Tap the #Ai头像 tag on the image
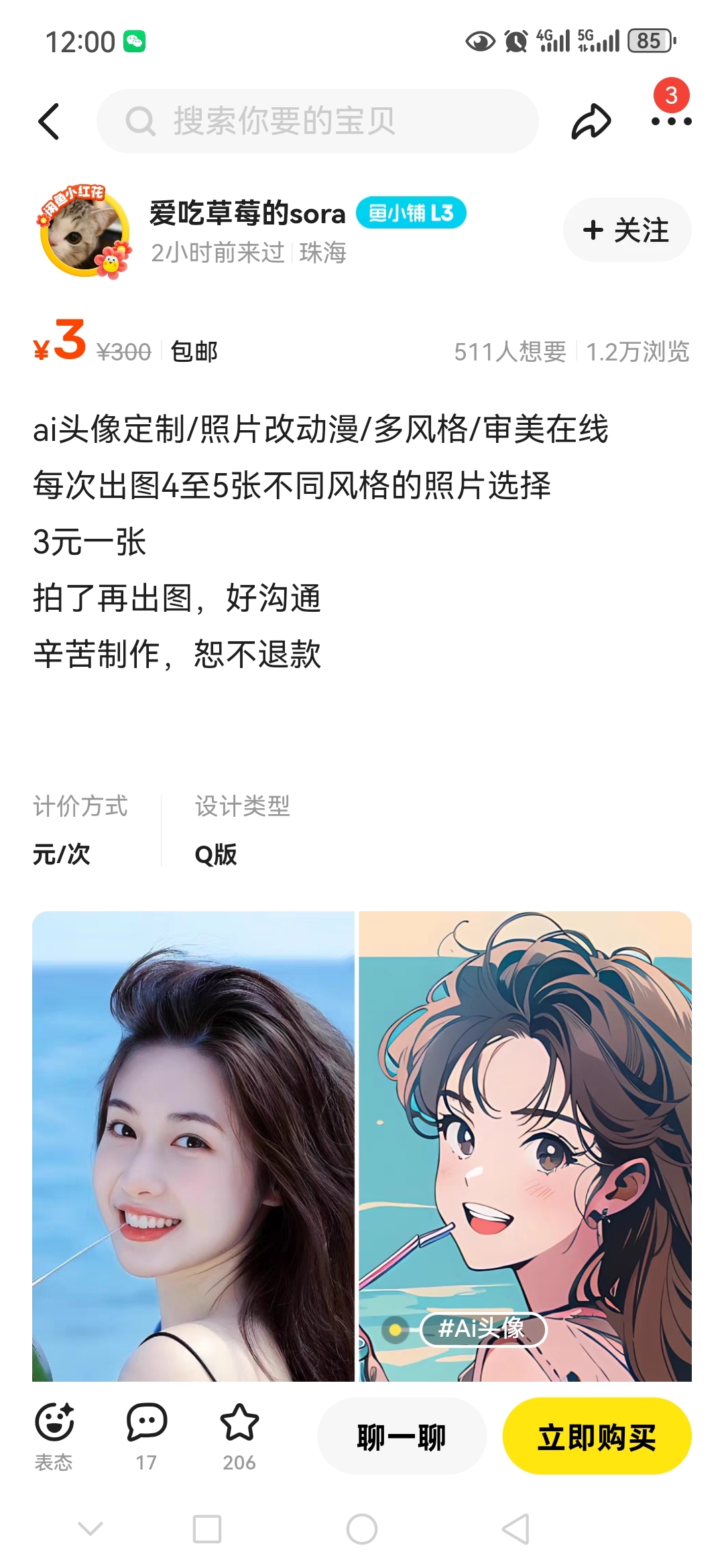This screenshot has width=724, height=1568. click(482, 1328)
